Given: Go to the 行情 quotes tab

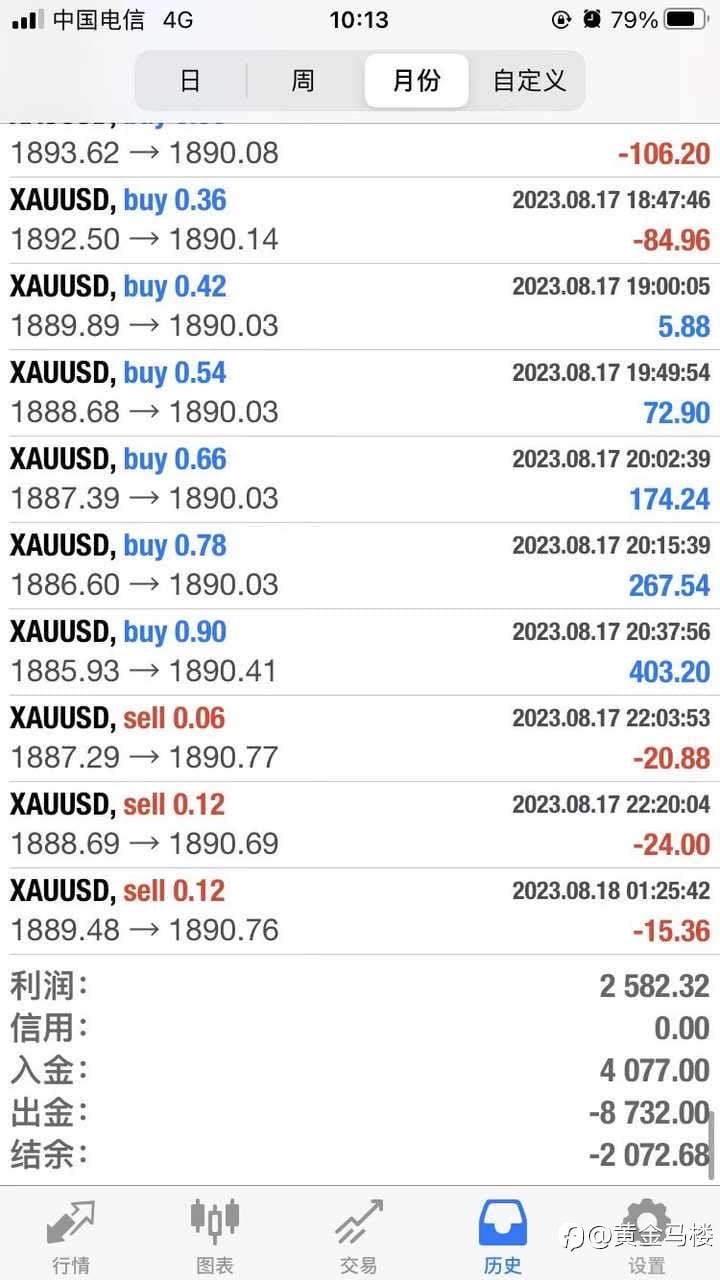Looking at the screenshot, I should click(x=72, y=1234).
